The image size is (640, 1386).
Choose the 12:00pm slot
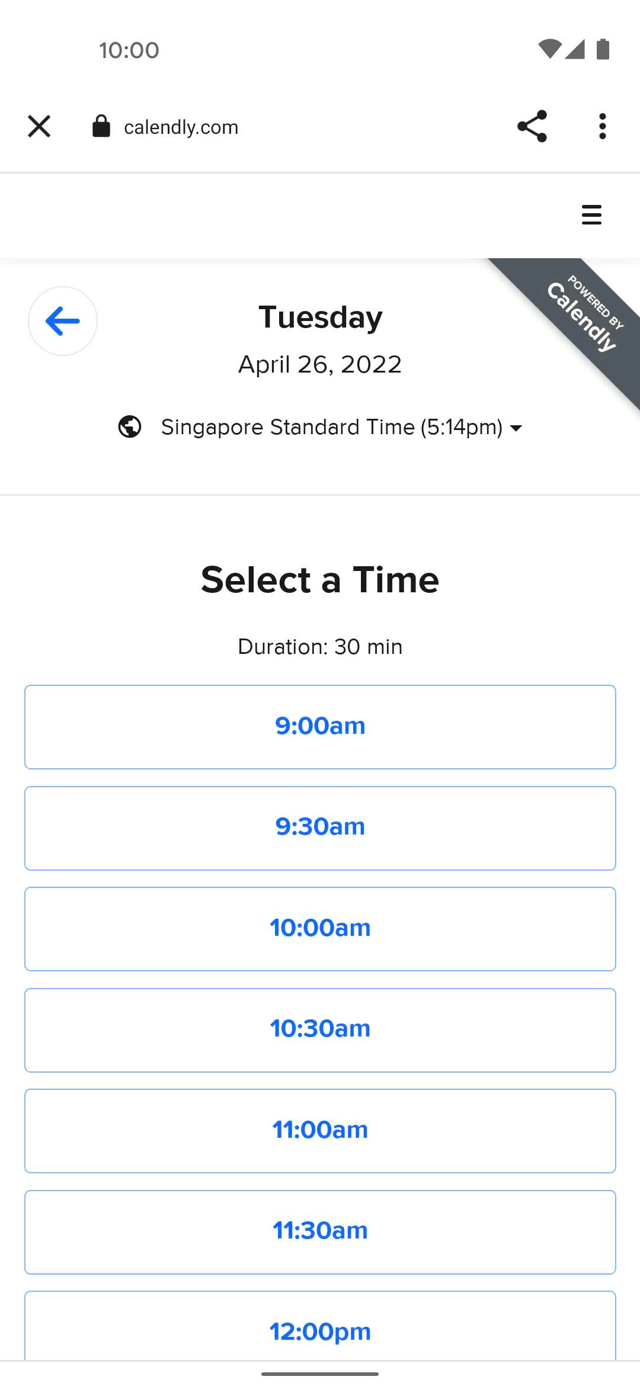(x=320, y=1326)
